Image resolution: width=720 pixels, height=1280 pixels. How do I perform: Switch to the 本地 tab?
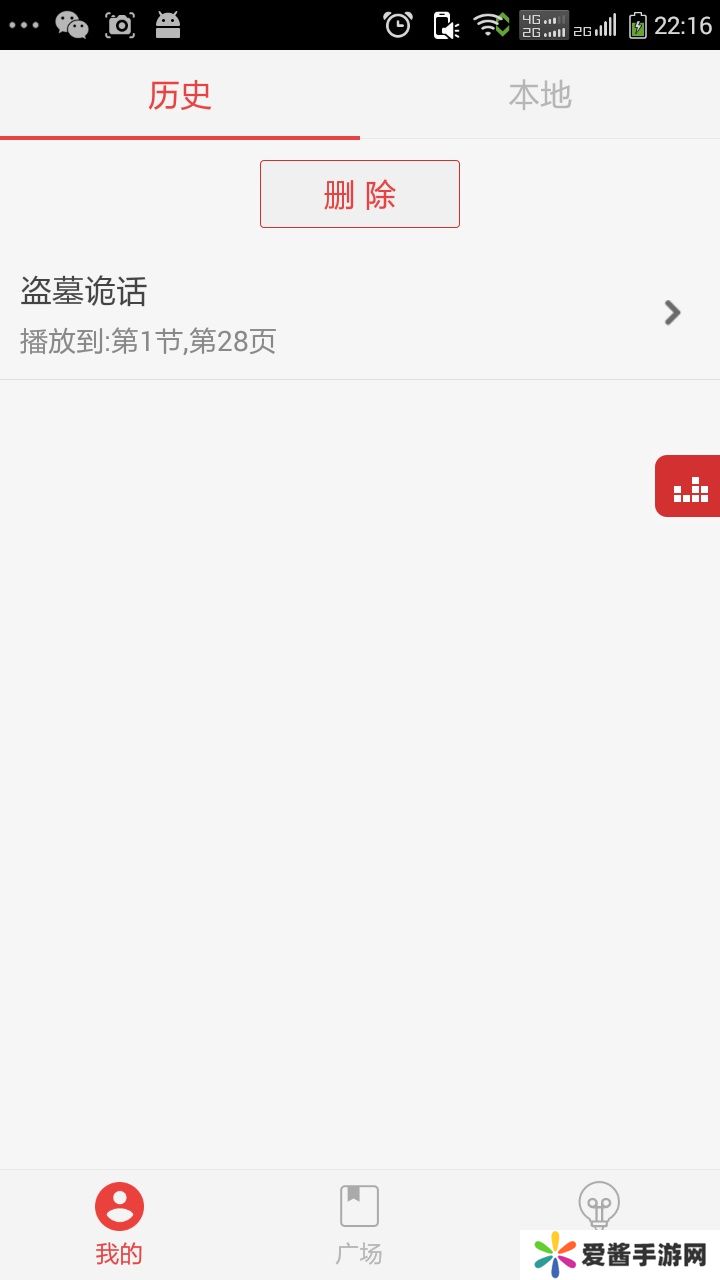[540, 95]
